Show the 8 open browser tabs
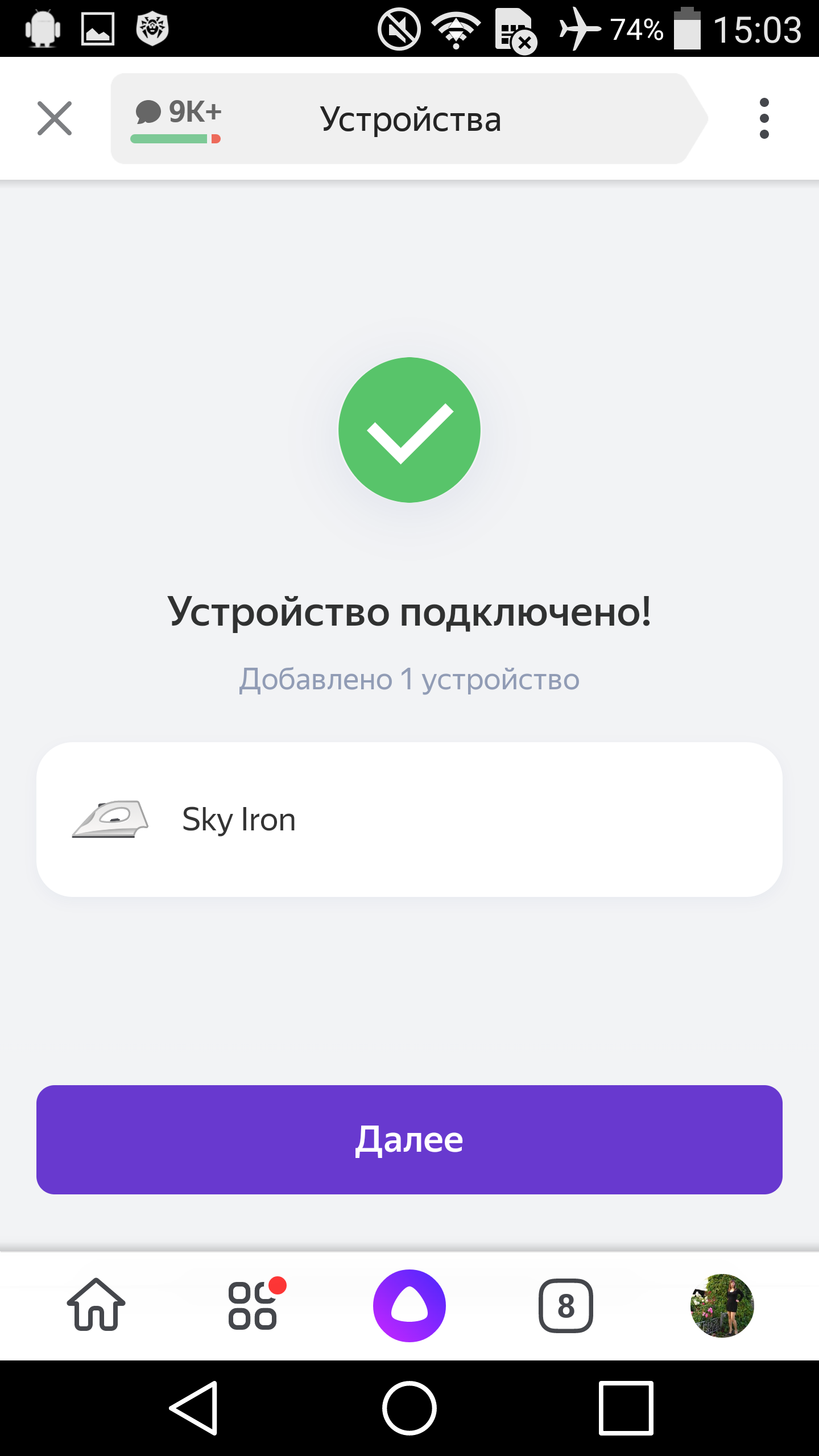Viewport: 819px width, 1456px height. 566,1305
